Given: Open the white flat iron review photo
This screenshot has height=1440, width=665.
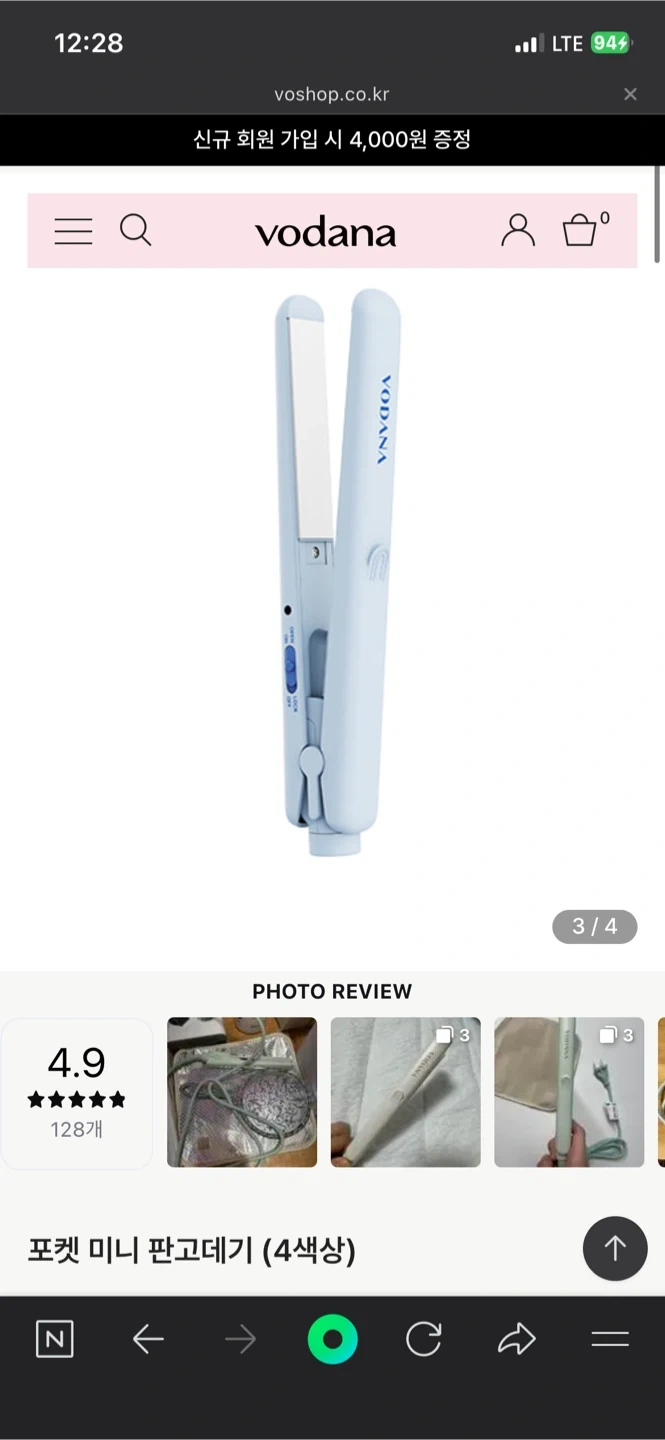Looking at the screenshot, I should point(405,1092).
